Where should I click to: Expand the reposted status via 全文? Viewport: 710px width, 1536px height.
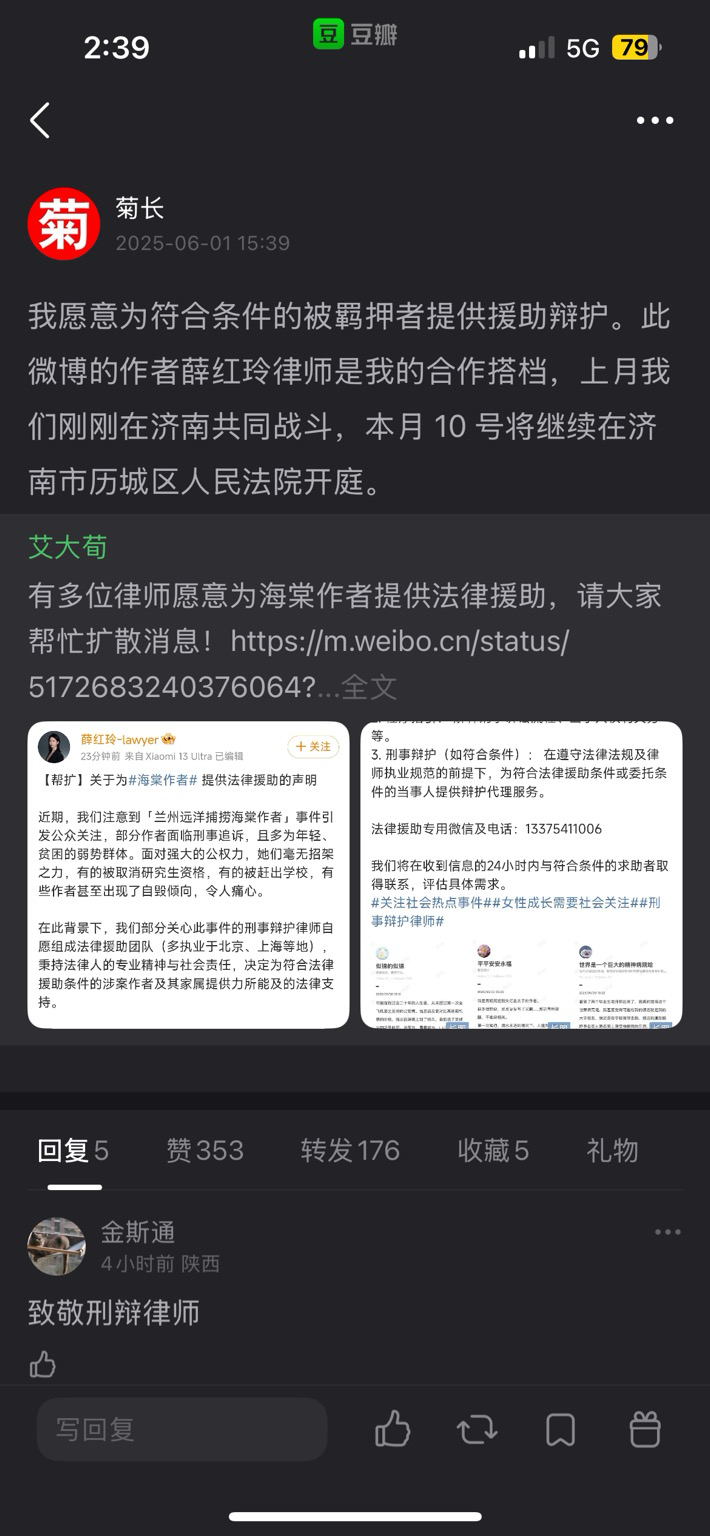(369, 687)
